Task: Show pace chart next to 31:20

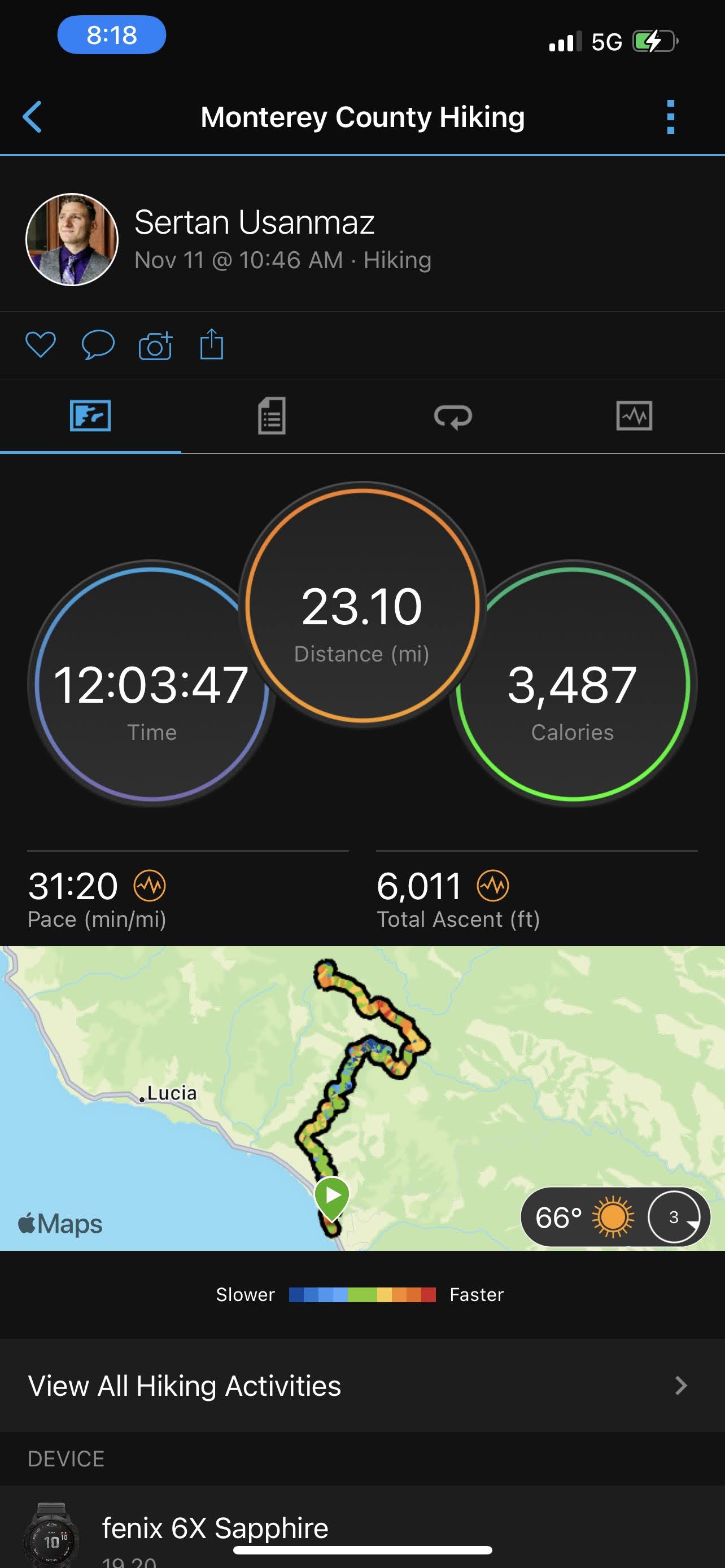Action: 150,886
